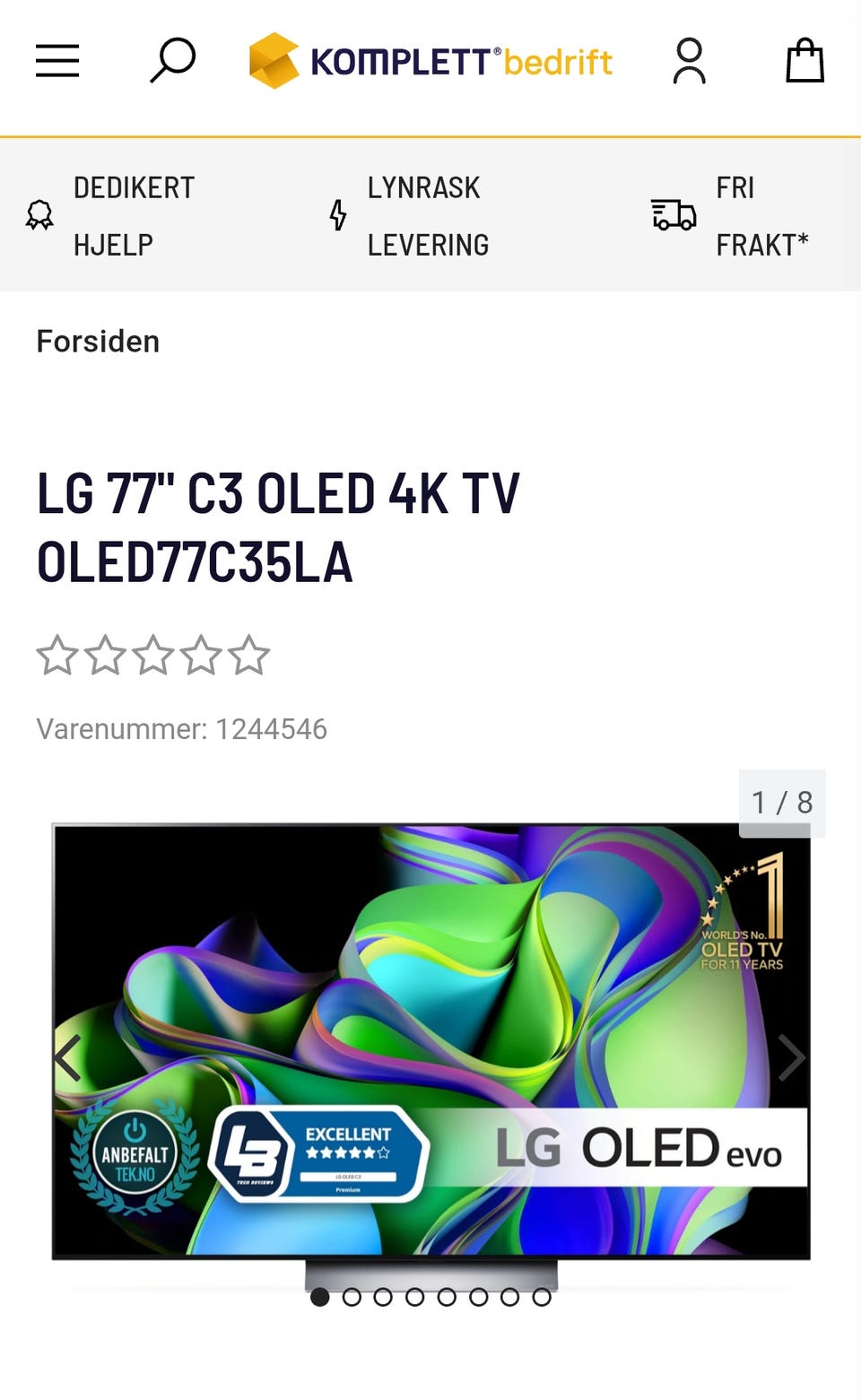Open the FRI FRAKT* menu entry

point(761,215)
